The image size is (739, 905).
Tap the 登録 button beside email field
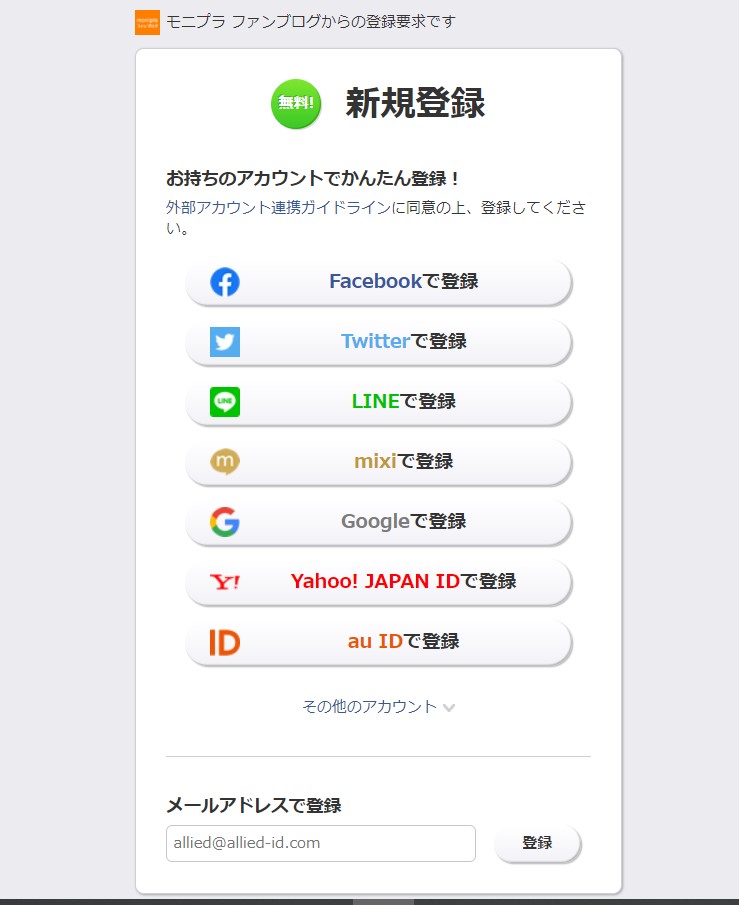coord(537,843)
